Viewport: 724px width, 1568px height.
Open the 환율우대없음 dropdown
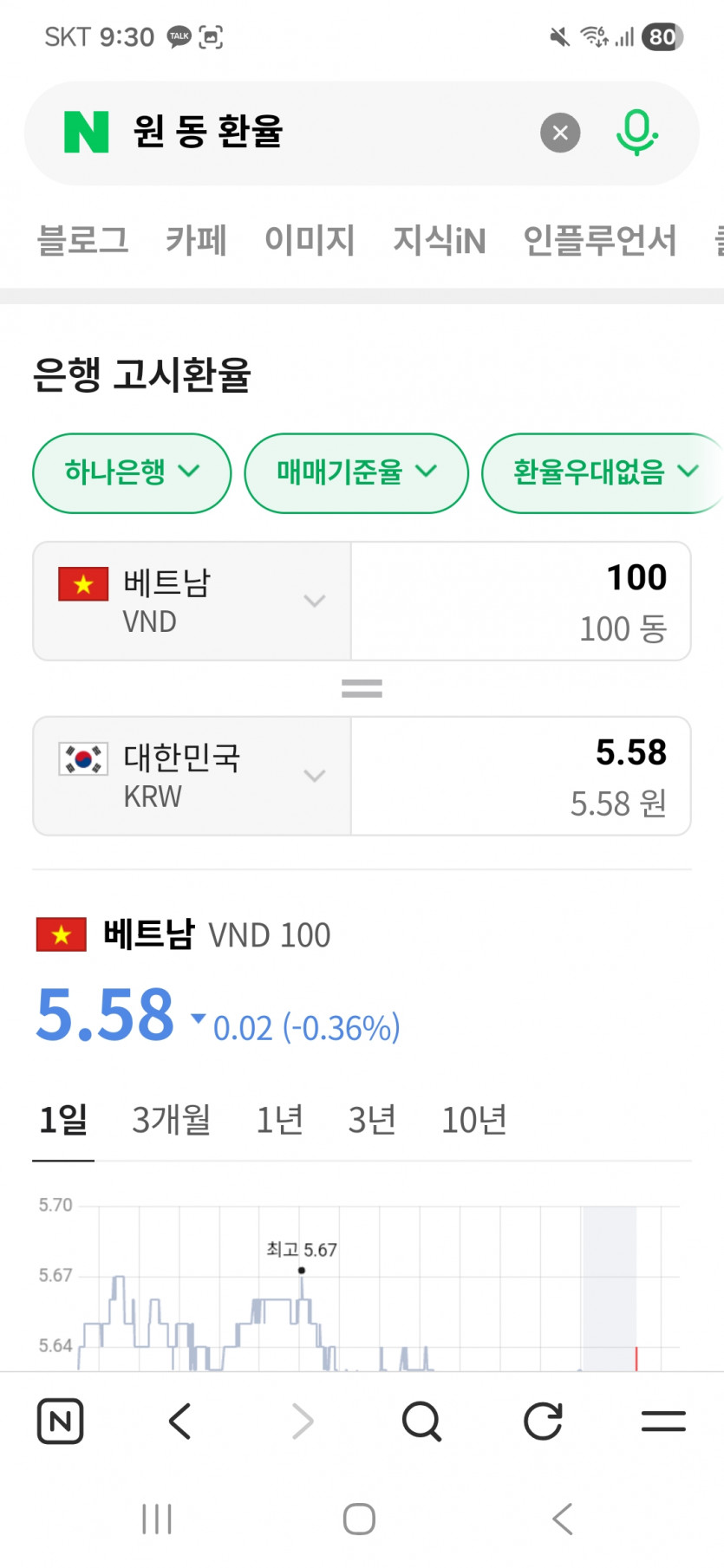603,472
